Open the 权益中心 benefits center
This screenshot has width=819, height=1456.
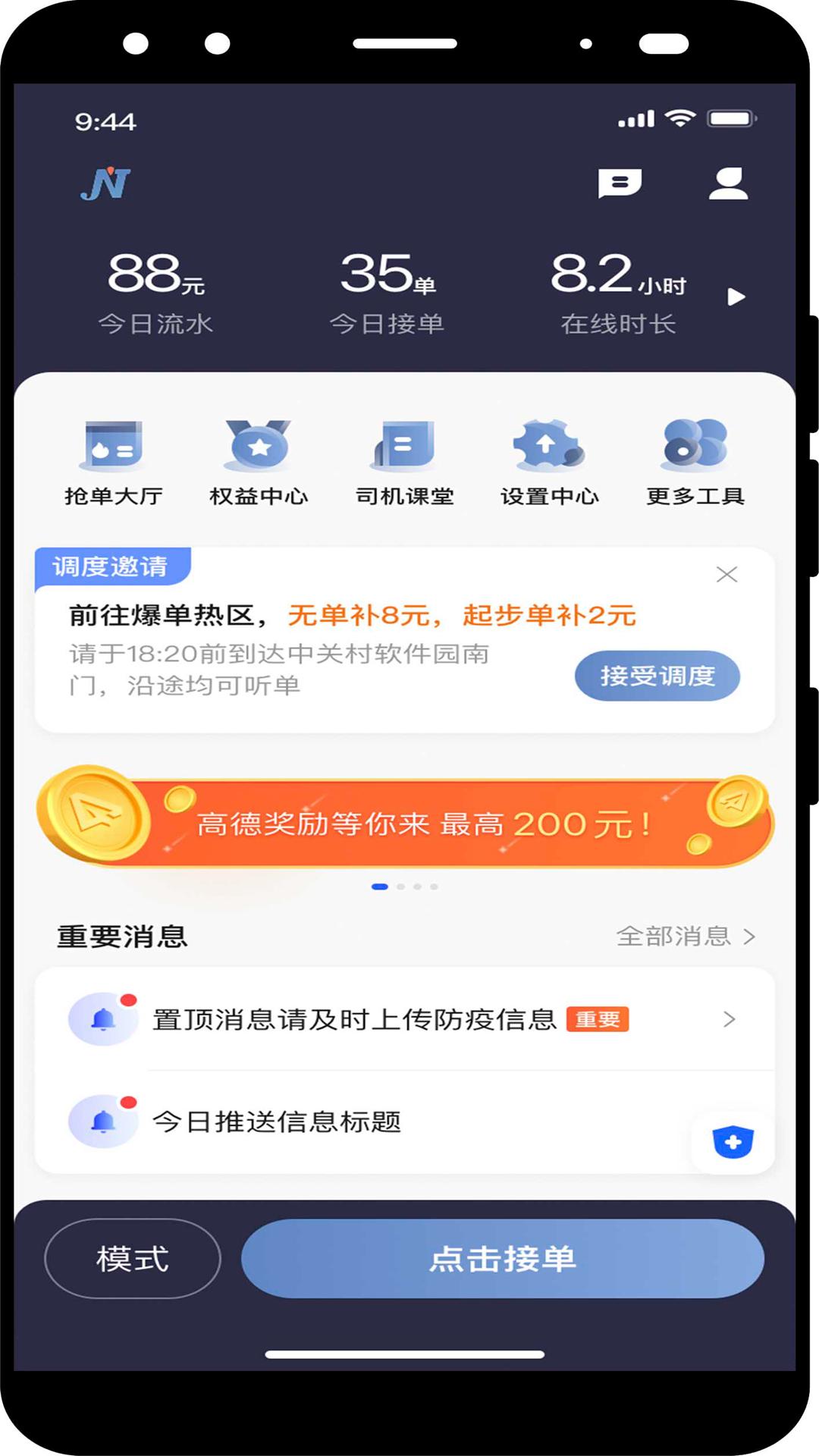pos(260,463)
